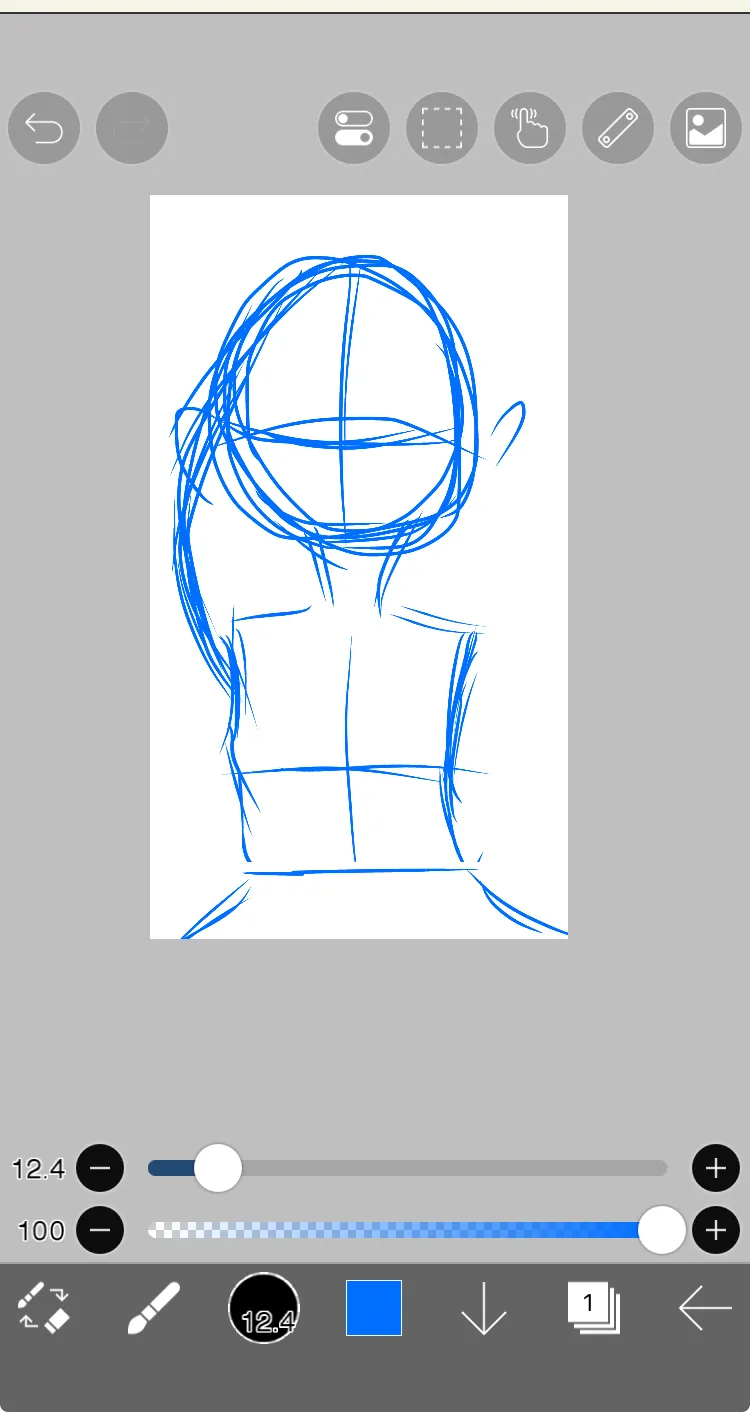The height and width of the screenshot is (1412, 750).
Task: Tap the redo arrow button
Action: click(132, 127)
